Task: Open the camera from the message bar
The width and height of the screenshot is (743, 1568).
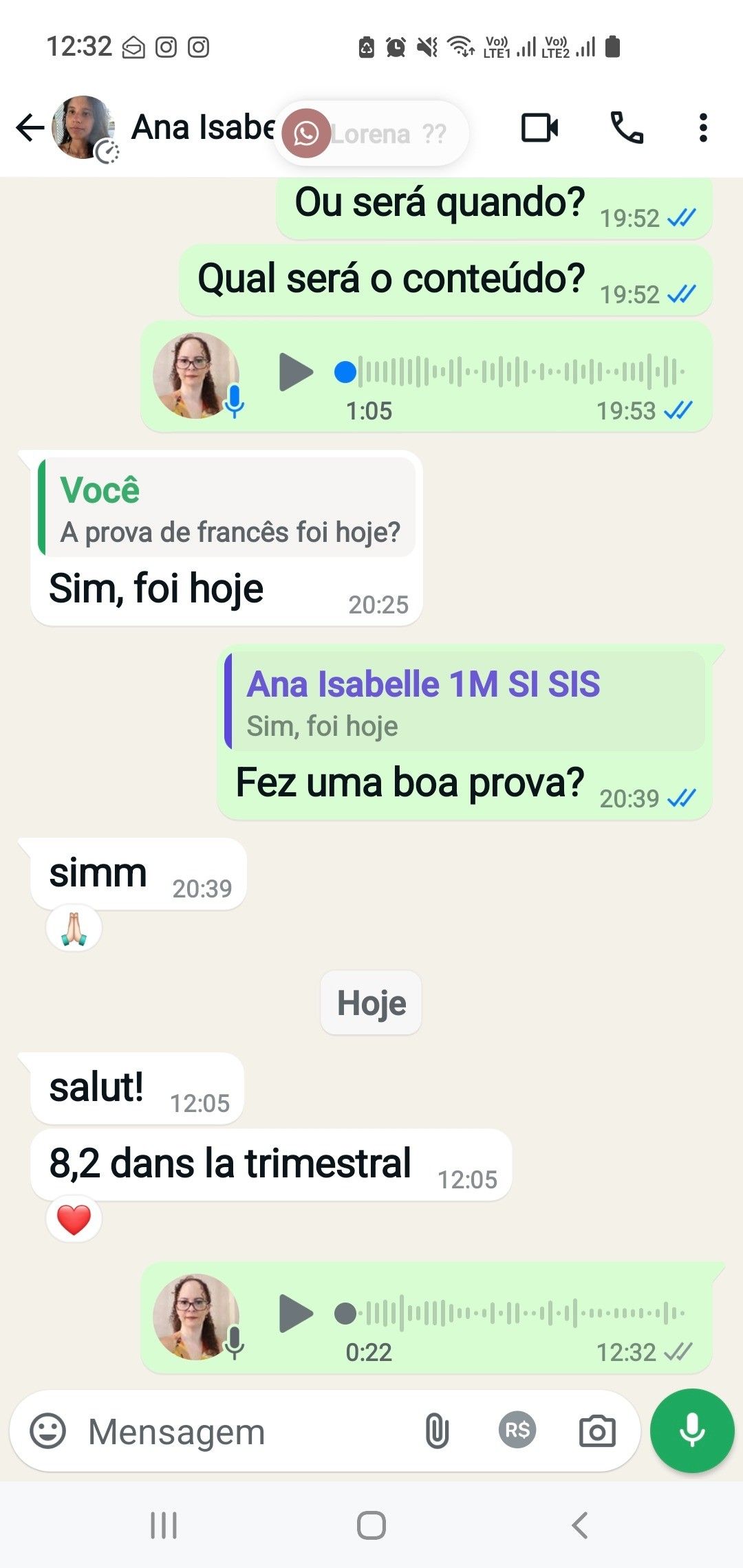Action: click(596, 1432)
